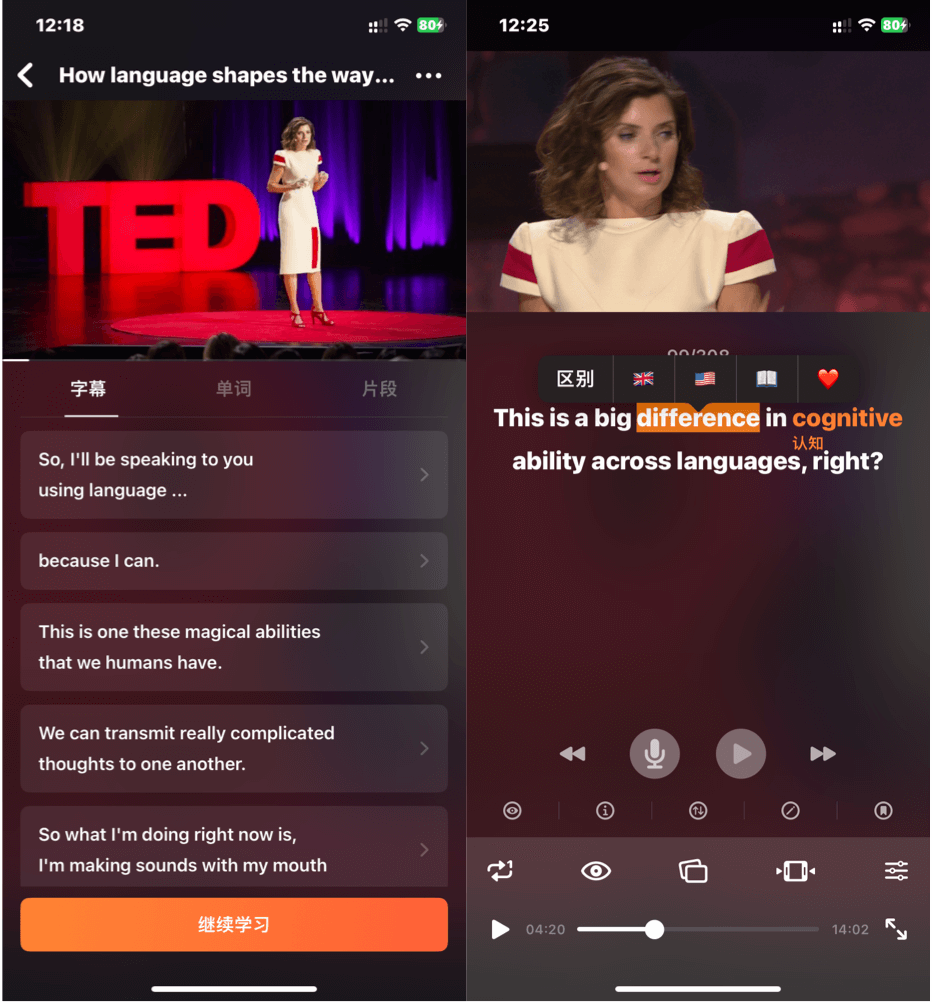Image resolution: width=932 pixels, height=1002 pixels.
Task: Favorite the word with the heart icon
Action: point(828,379)
